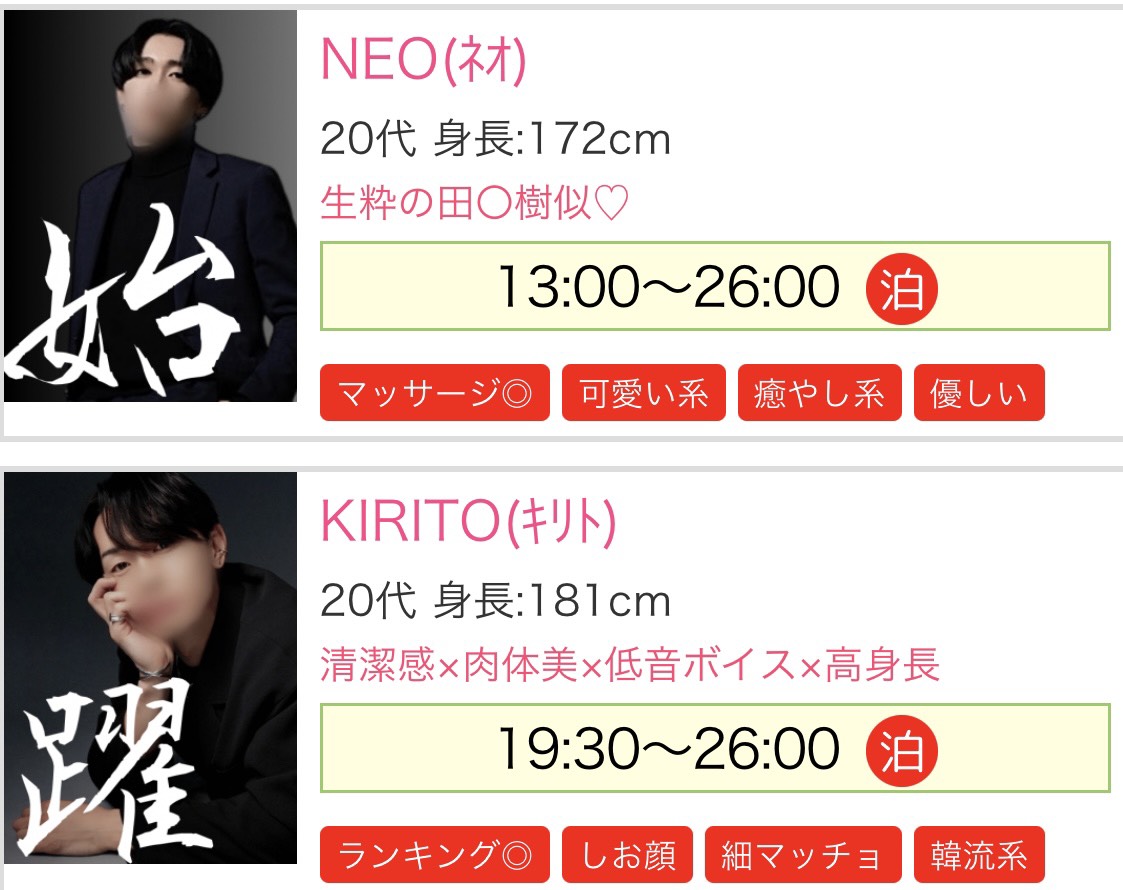Open the NEO(ネオ) name link
Screen dimensions: 1123x890
[x=422, y=62]
